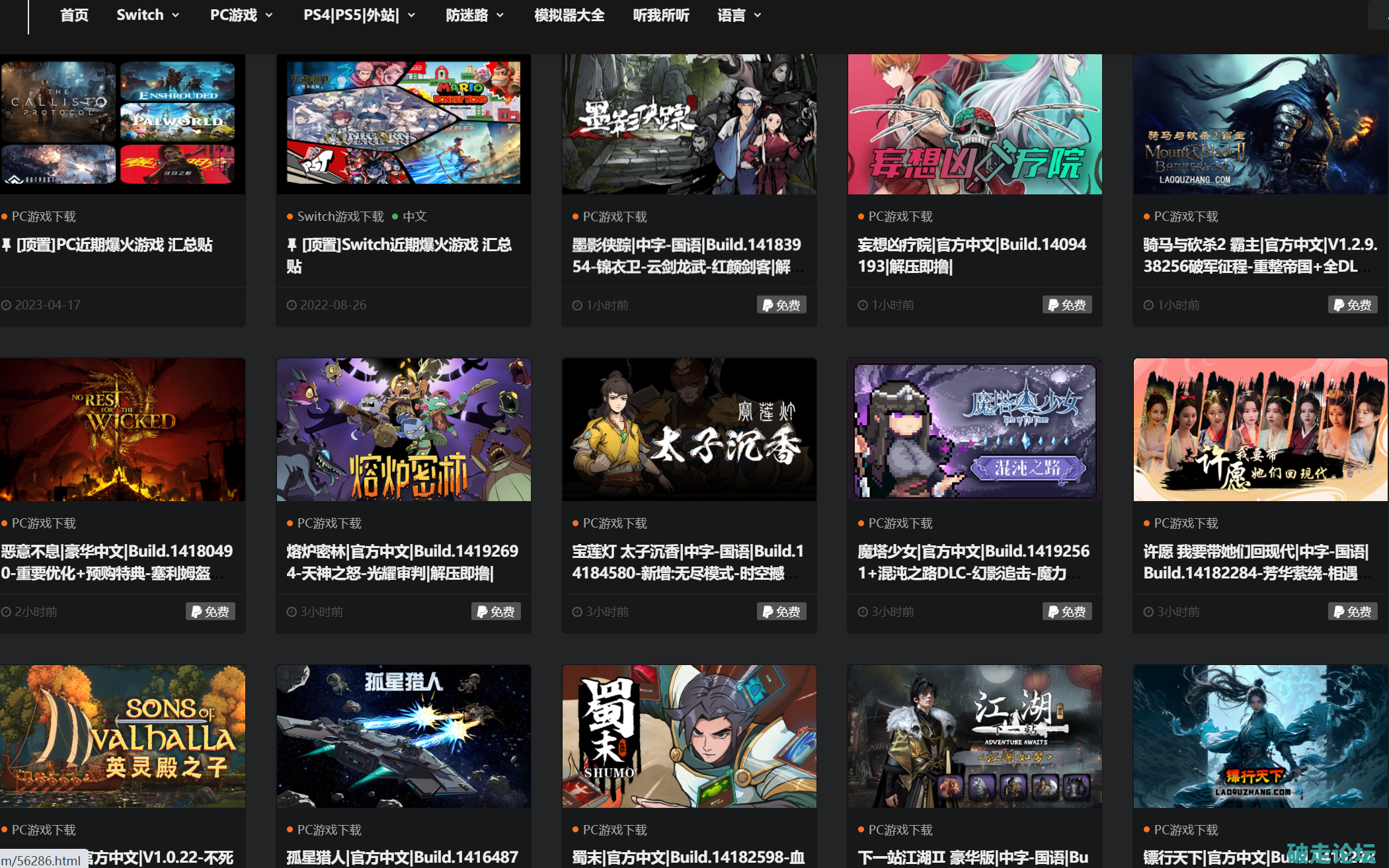Open the 孤星猎人 game card
Screen dimensions: 1389x868
click(x=402, y=857)
